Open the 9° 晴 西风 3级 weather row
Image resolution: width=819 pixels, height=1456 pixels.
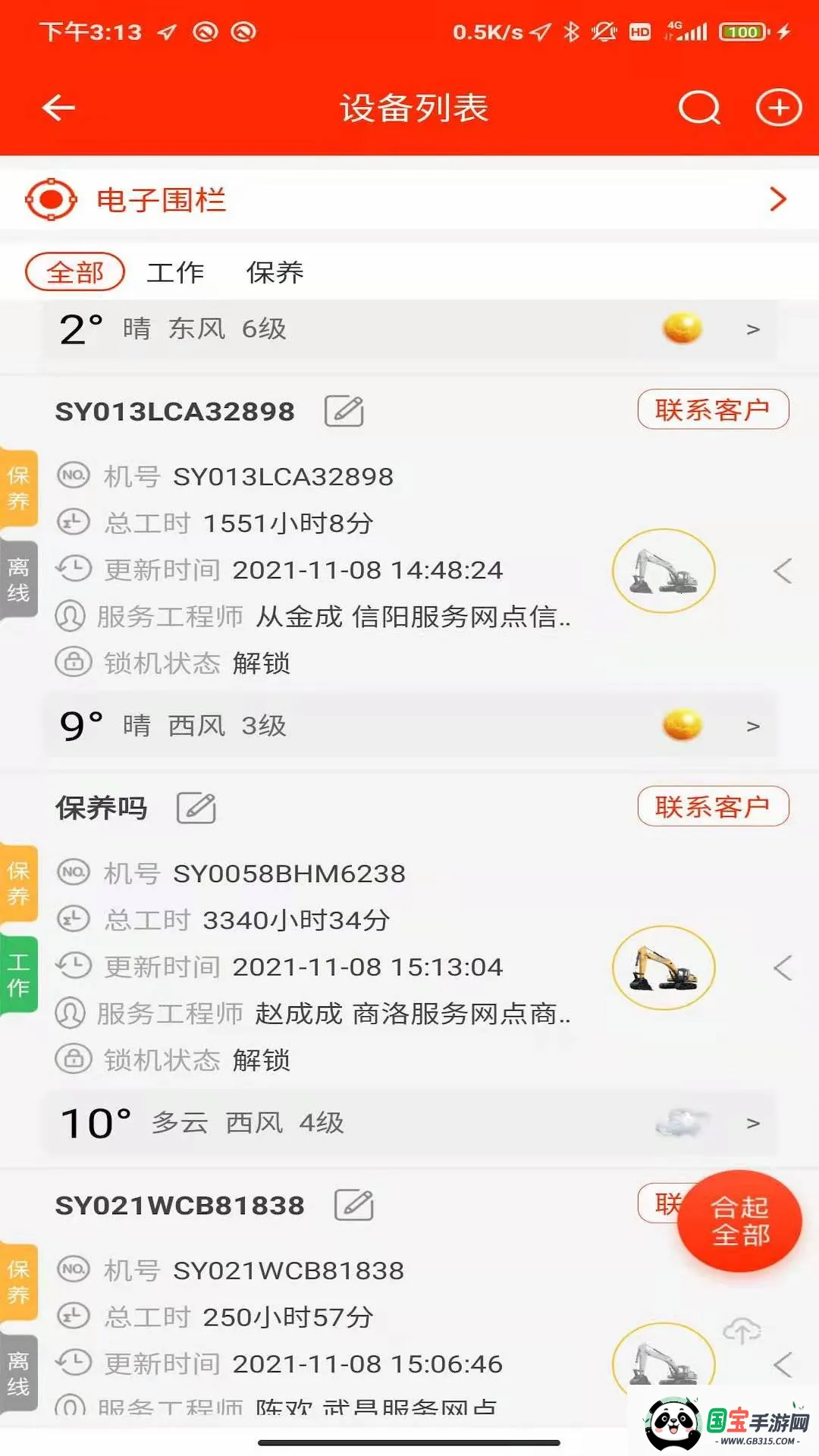point(409,726)
